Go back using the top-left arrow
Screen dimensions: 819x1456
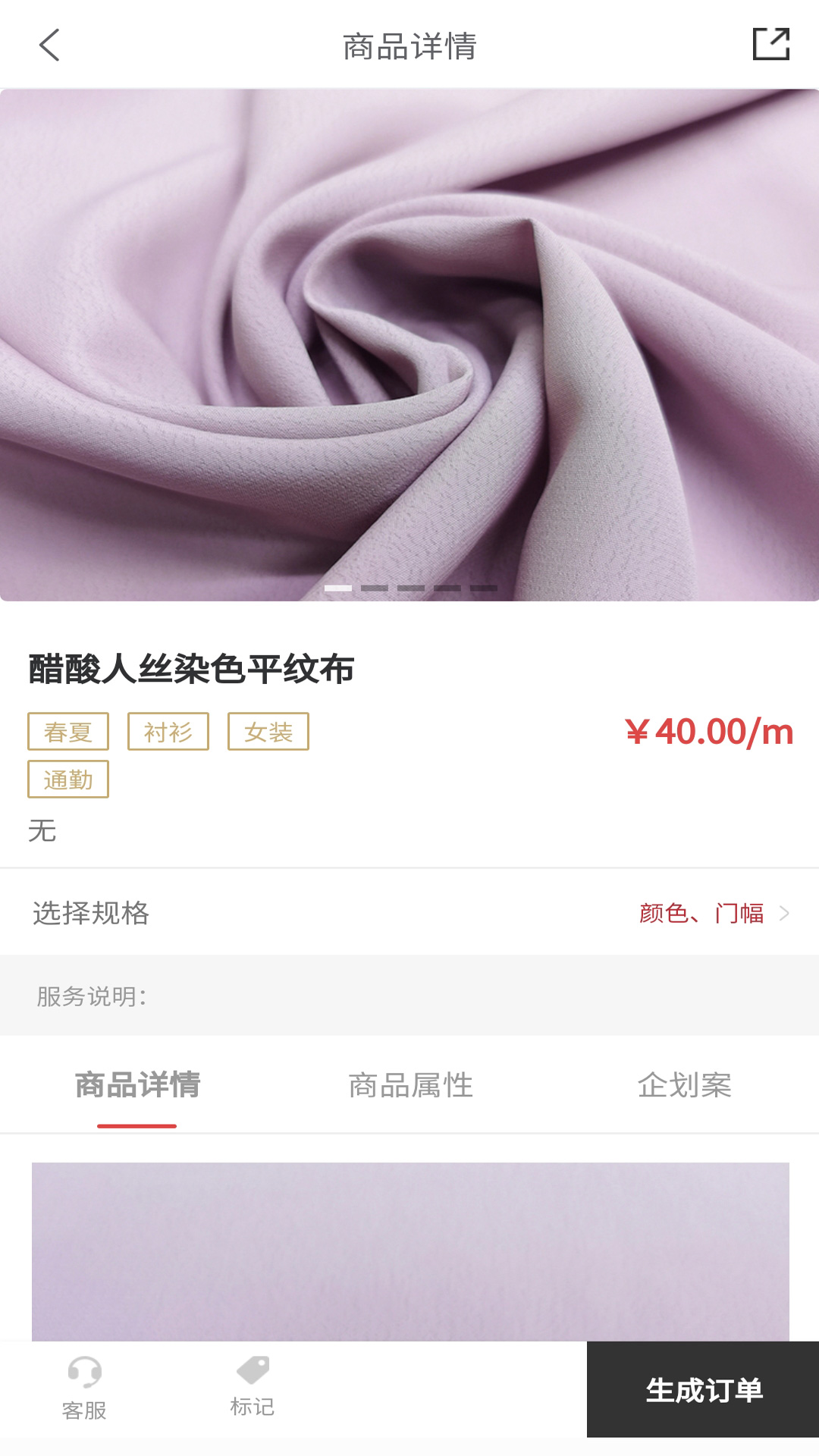pyautogui.click(x=49, y=45)
